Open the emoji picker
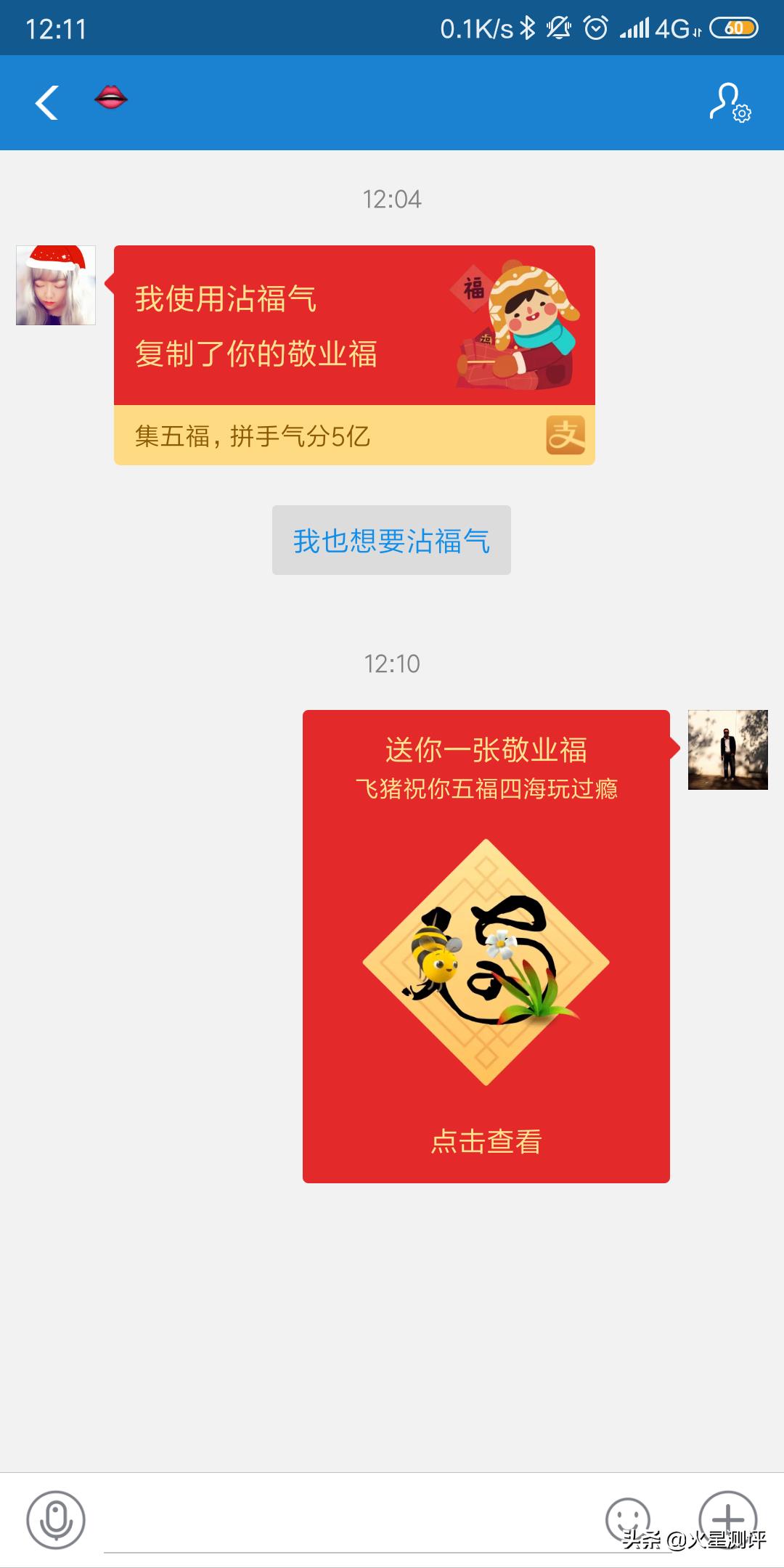This screenshot has width=784, height=1568. coord(627,1519)
